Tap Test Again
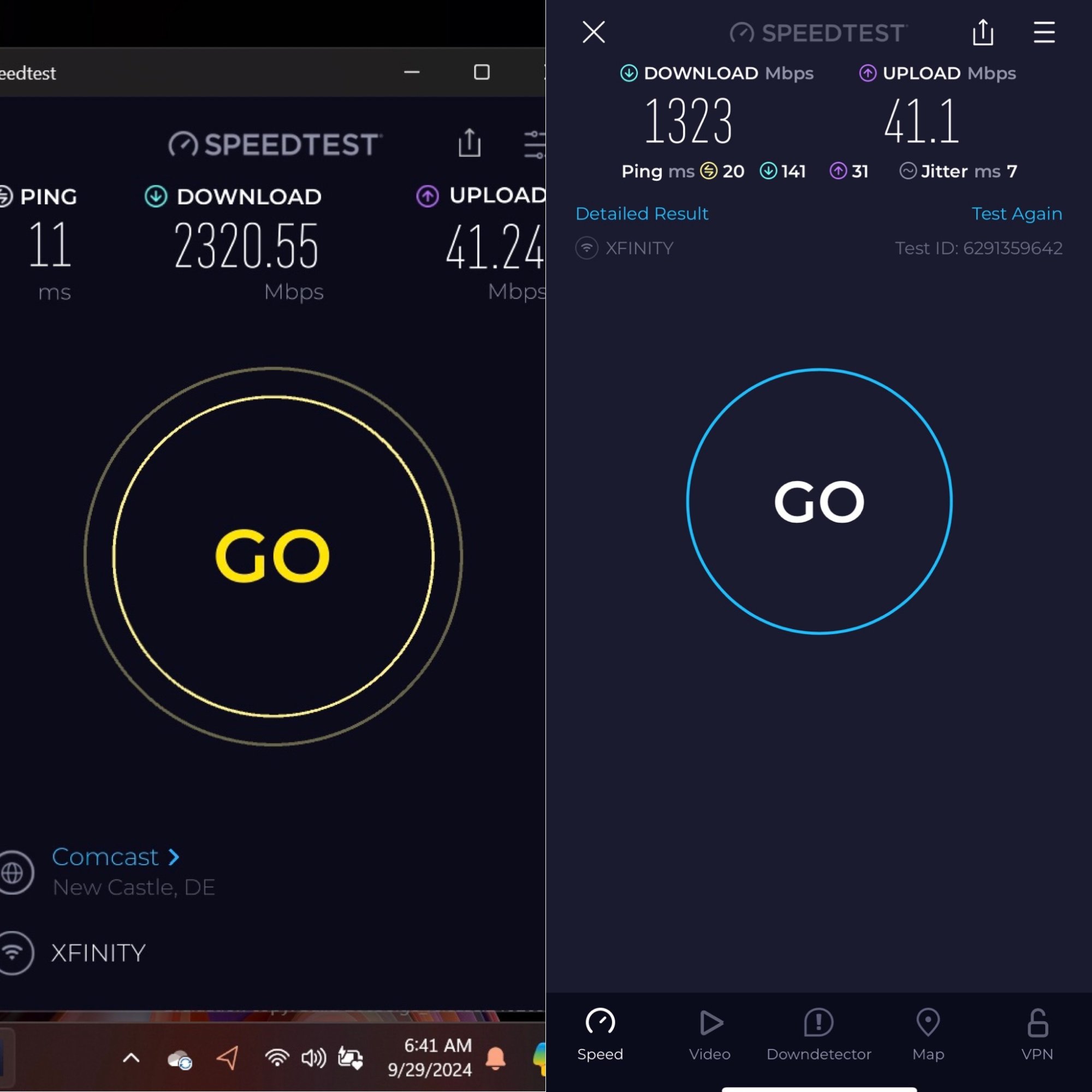 1017,213
